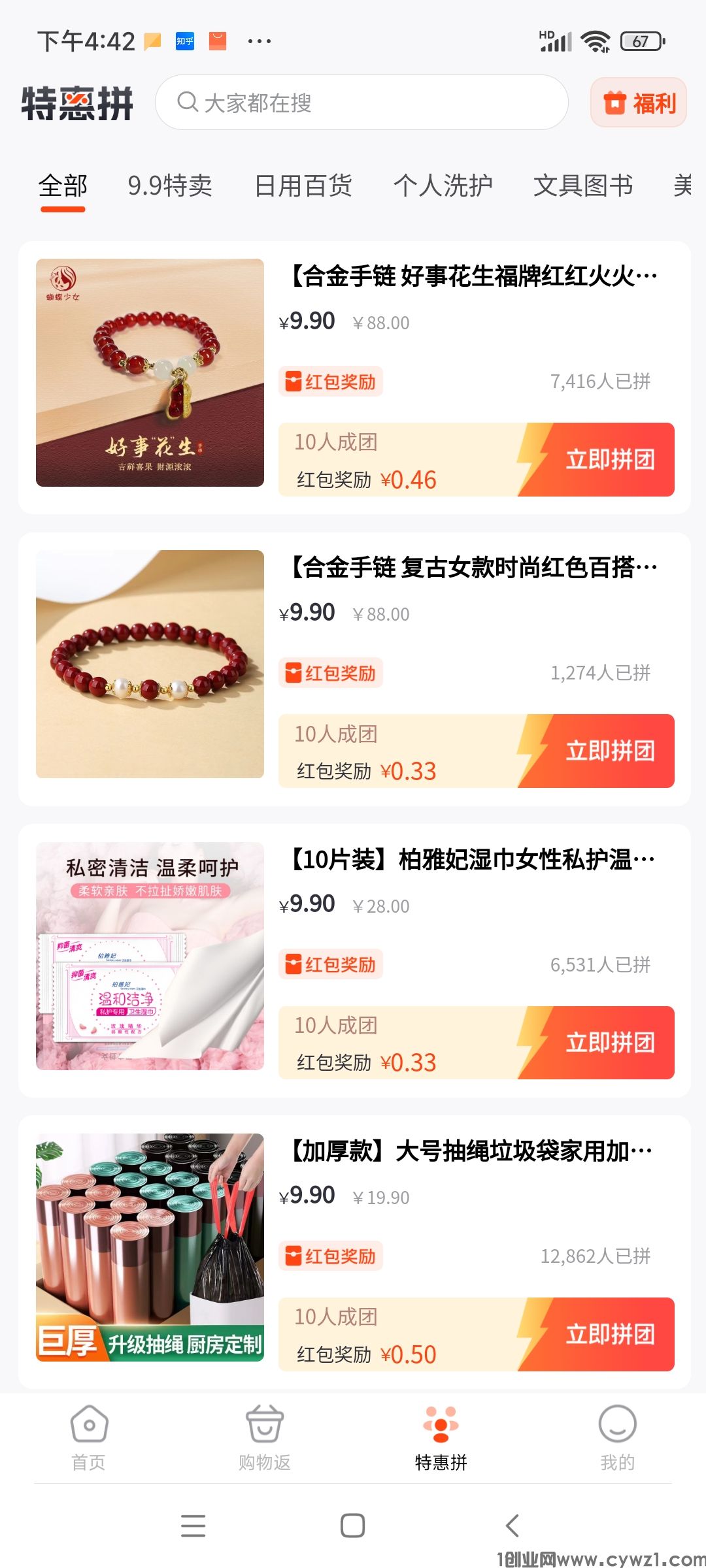Open the 福利 welfare button
This screenshot has height=1568, width=706.
click(x=639, y=103)
